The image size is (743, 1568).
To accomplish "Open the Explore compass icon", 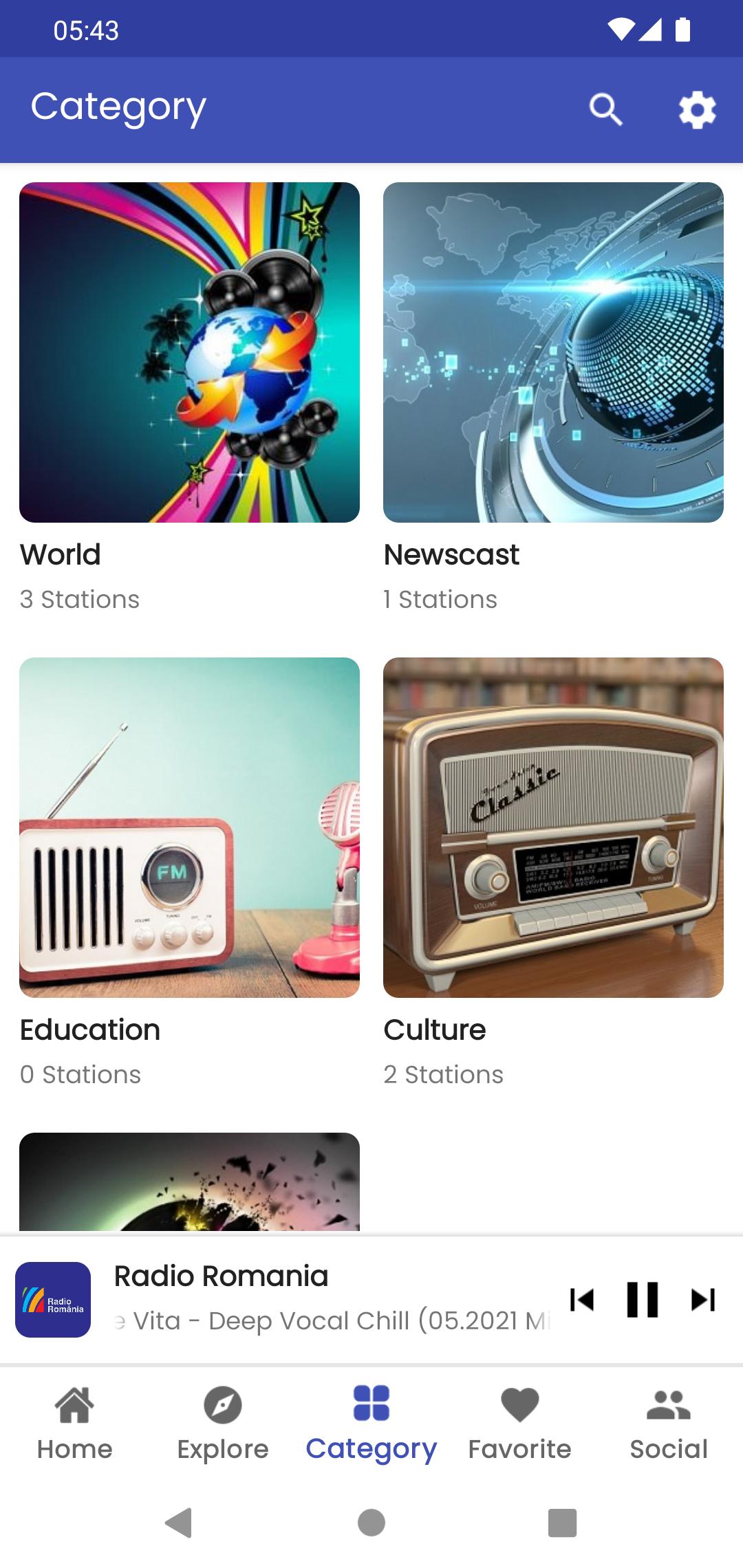I will [222, 1403].
